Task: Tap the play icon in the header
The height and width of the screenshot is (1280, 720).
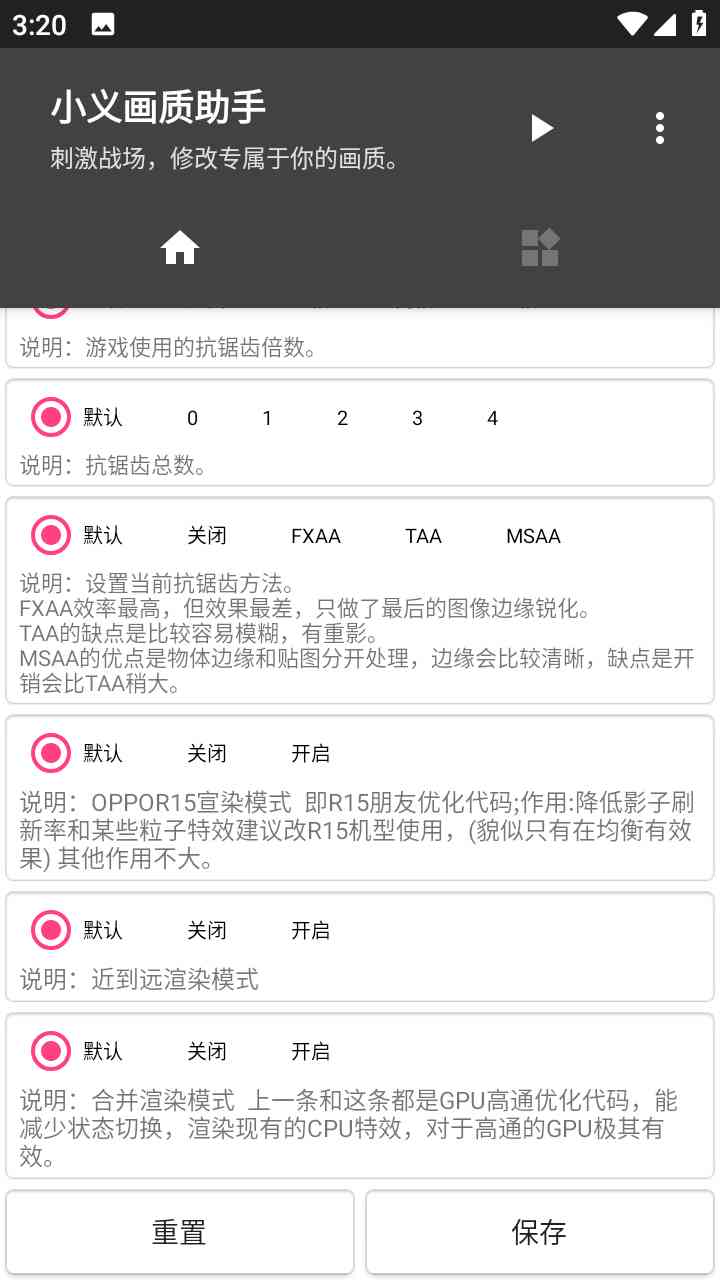Action: pos(542,128)
